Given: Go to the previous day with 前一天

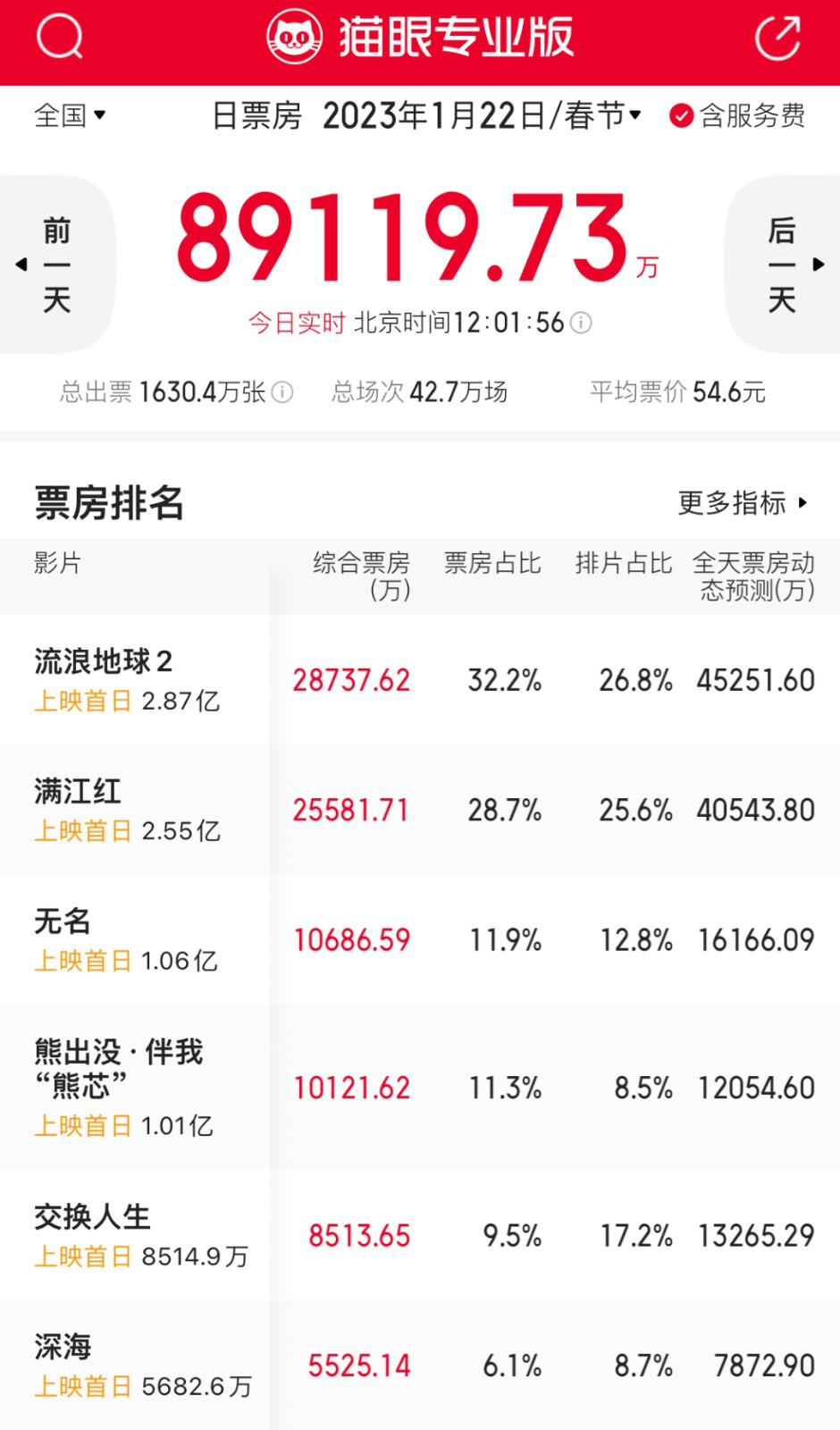Looking at the screenshot, I should (x=56, y=264).
